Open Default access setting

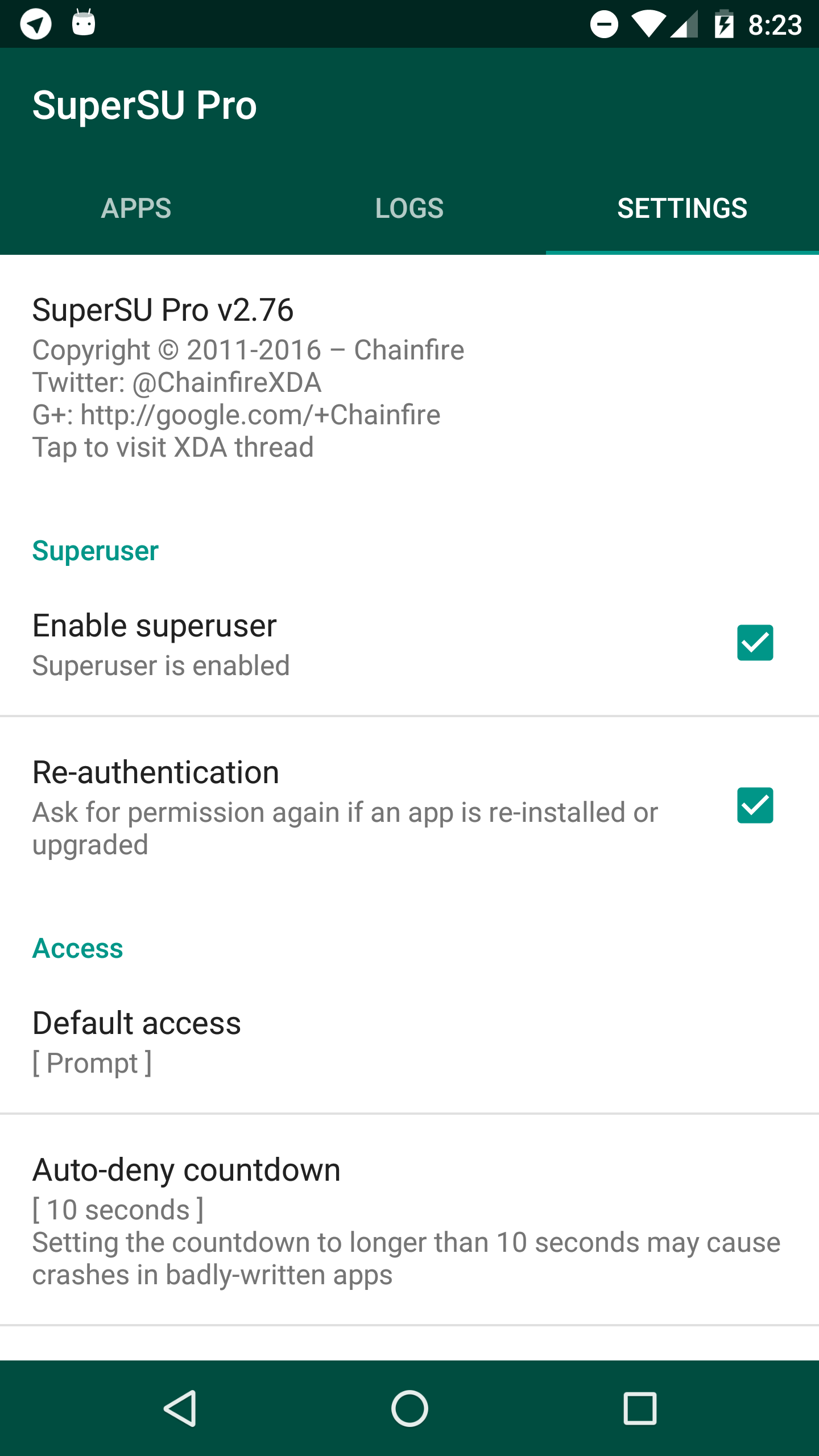(409, 1042)
